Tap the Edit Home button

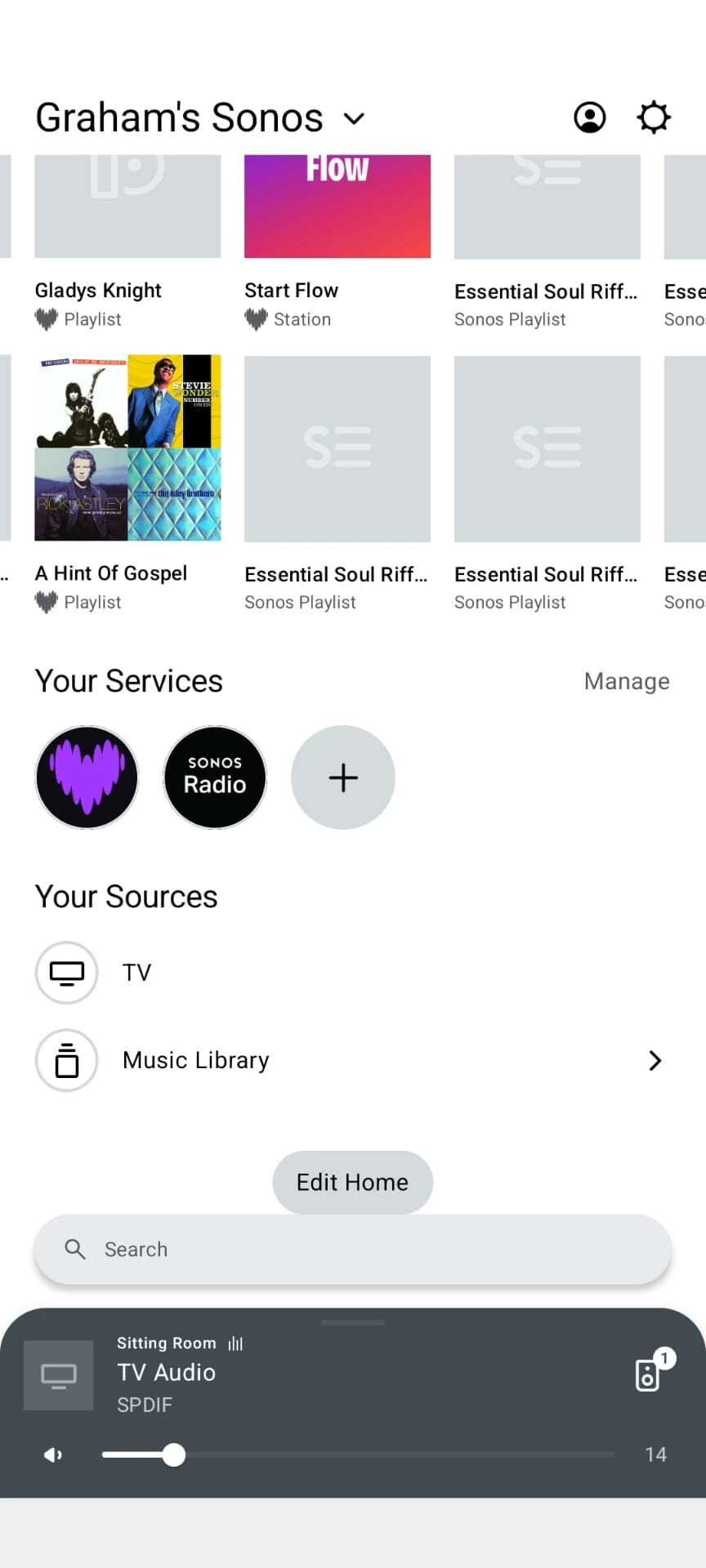352,1182
